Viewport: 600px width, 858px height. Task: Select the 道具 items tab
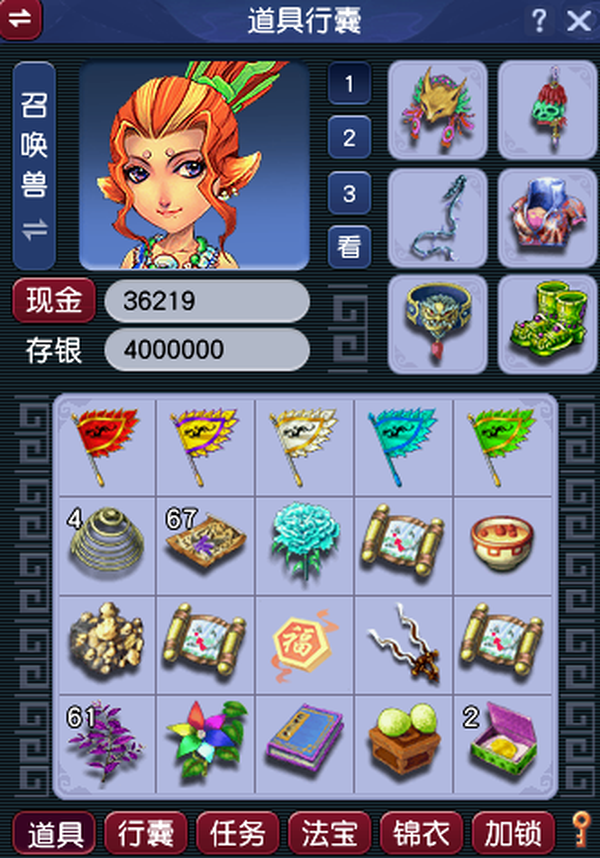[x=54, y=832]
